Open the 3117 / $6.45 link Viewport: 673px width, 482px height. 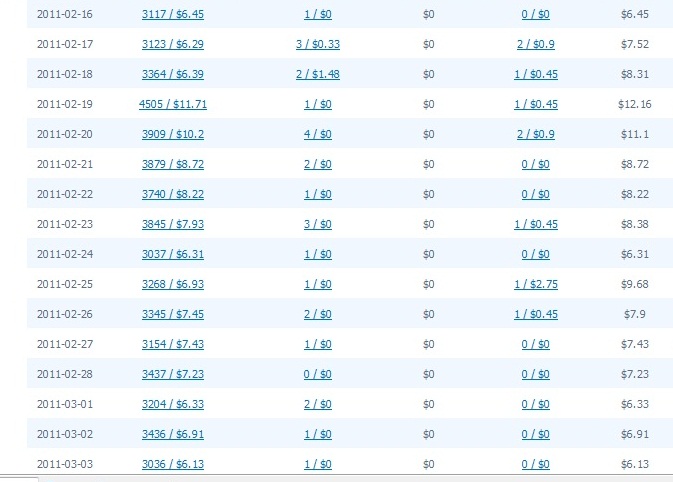pyautogui.click(x=170, y=15)
